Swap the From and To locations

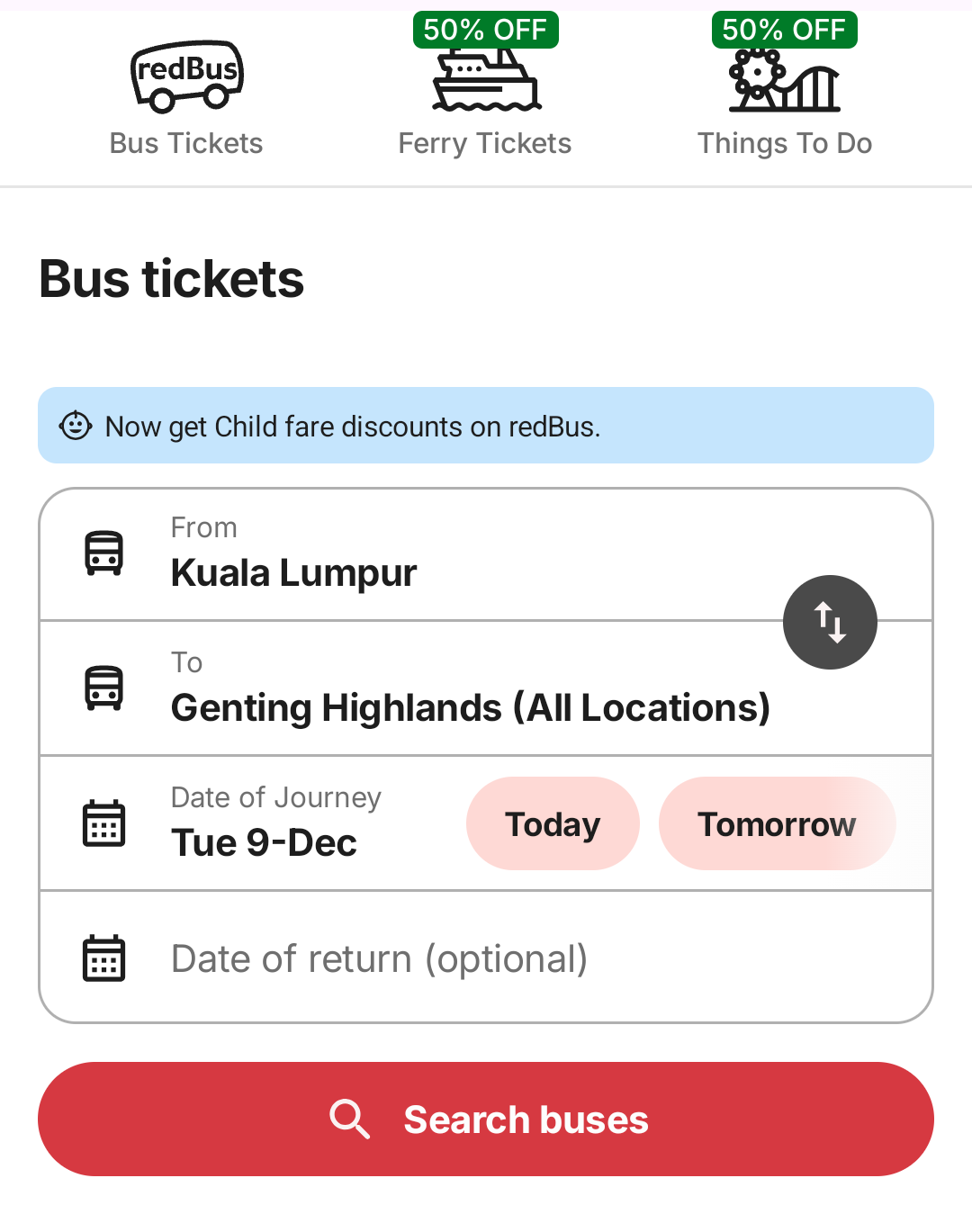click(x=830, y=622)
